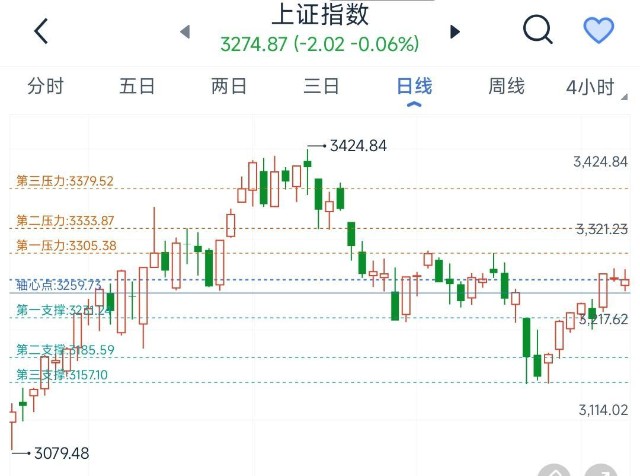This screenshot has height=476, width=640.
Task: Switch to the 两日 tab
Action: 229,87
